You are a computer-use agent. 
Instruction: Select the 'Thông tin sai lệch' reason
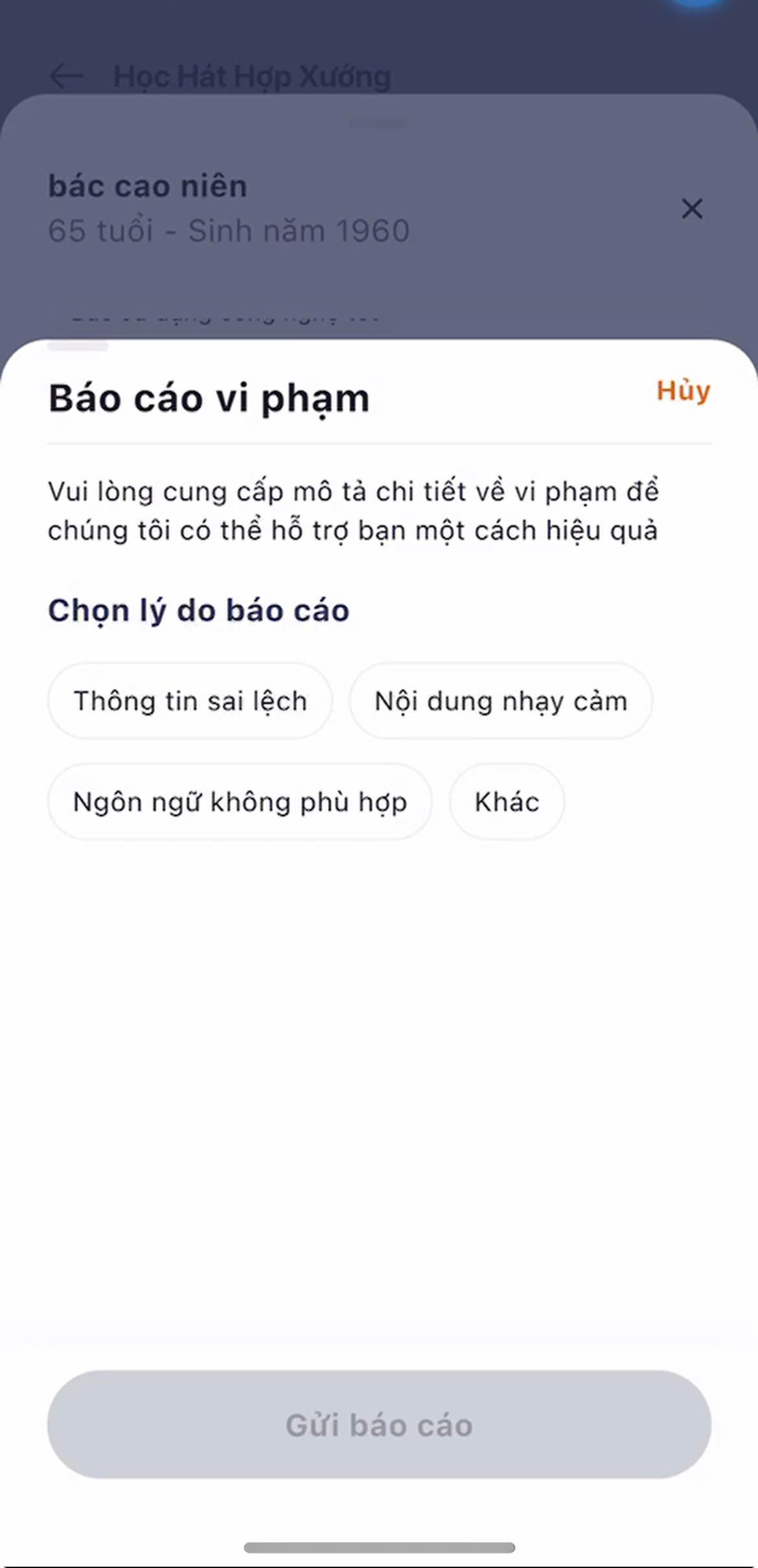(x=190, y=701)
